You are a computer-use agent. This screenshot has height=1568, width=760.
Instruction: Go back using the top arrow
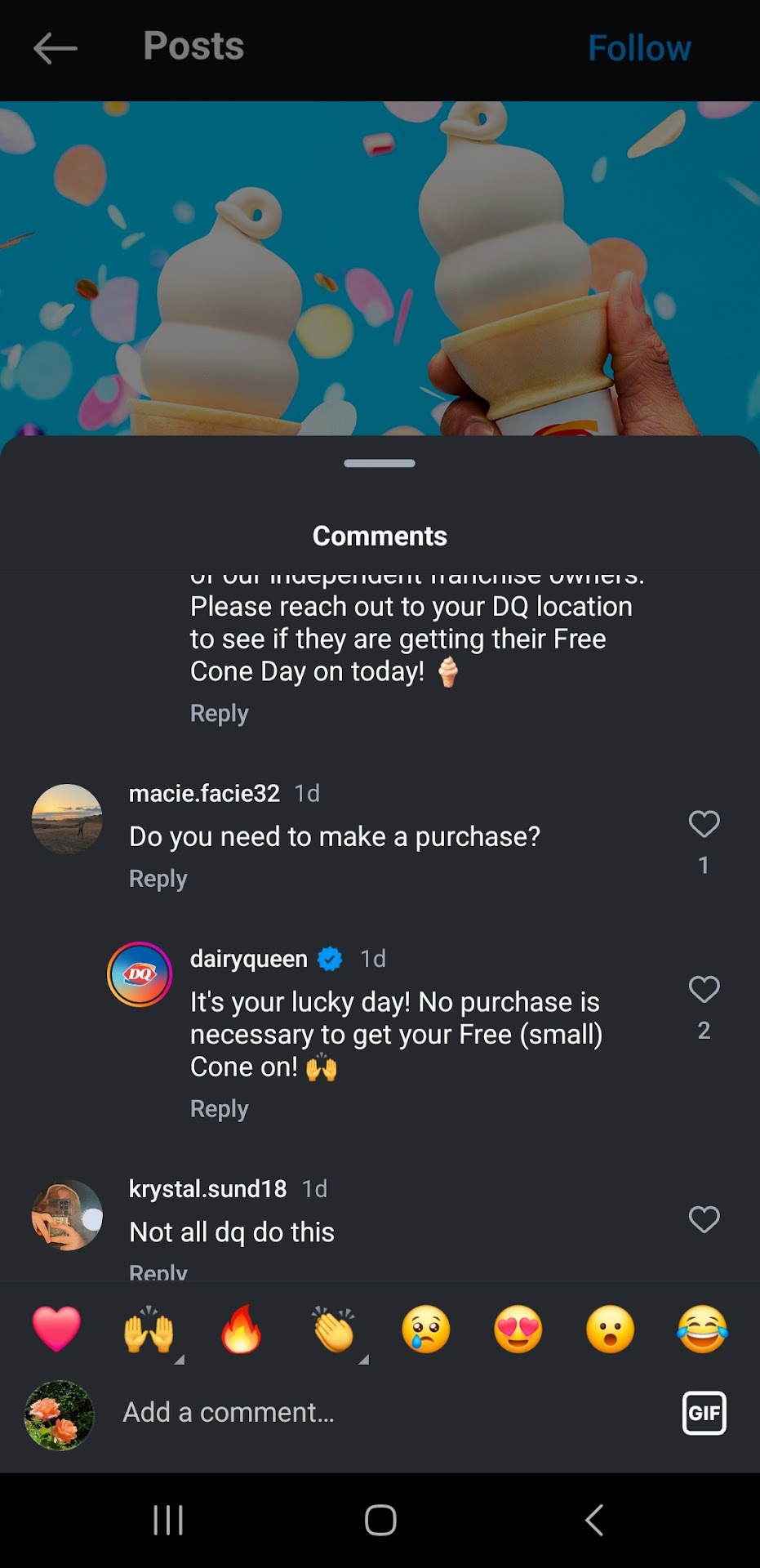[56, 49]
